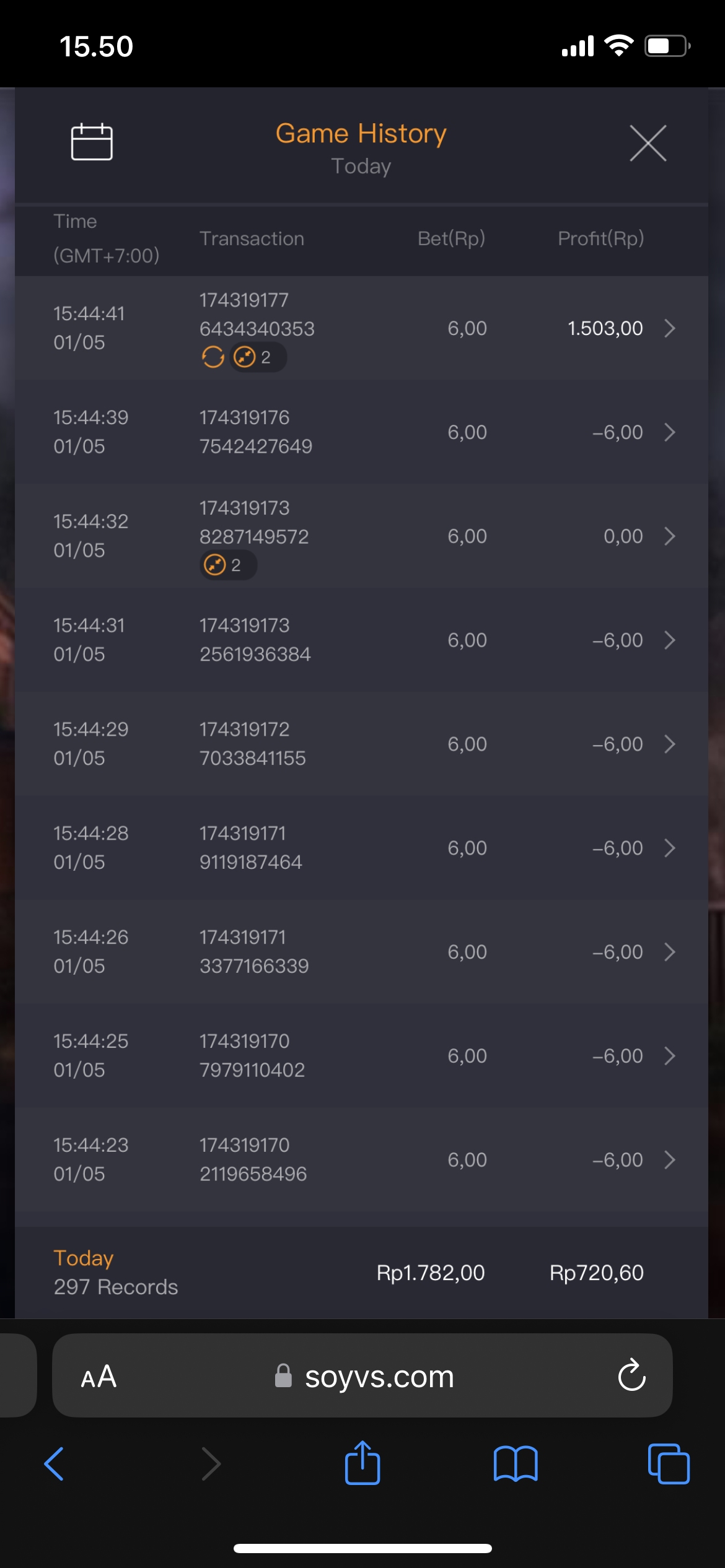
Task: Open the 15:44:29 transaction record
Action: 669,744
